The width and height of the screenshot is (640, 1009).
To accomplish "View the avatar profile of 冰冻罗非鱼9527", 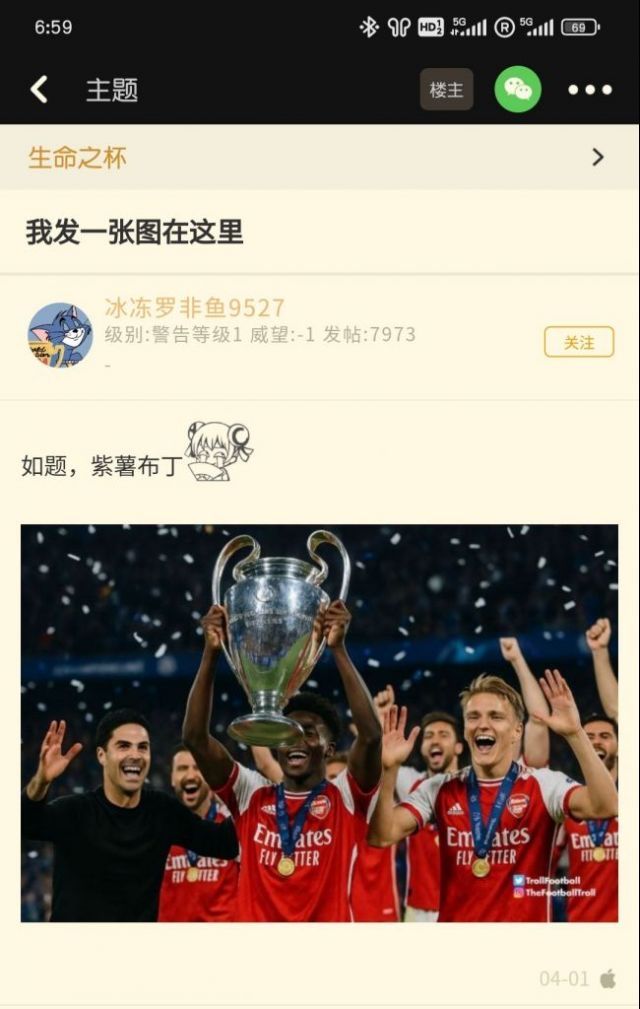I will click(x=60, y=335).
